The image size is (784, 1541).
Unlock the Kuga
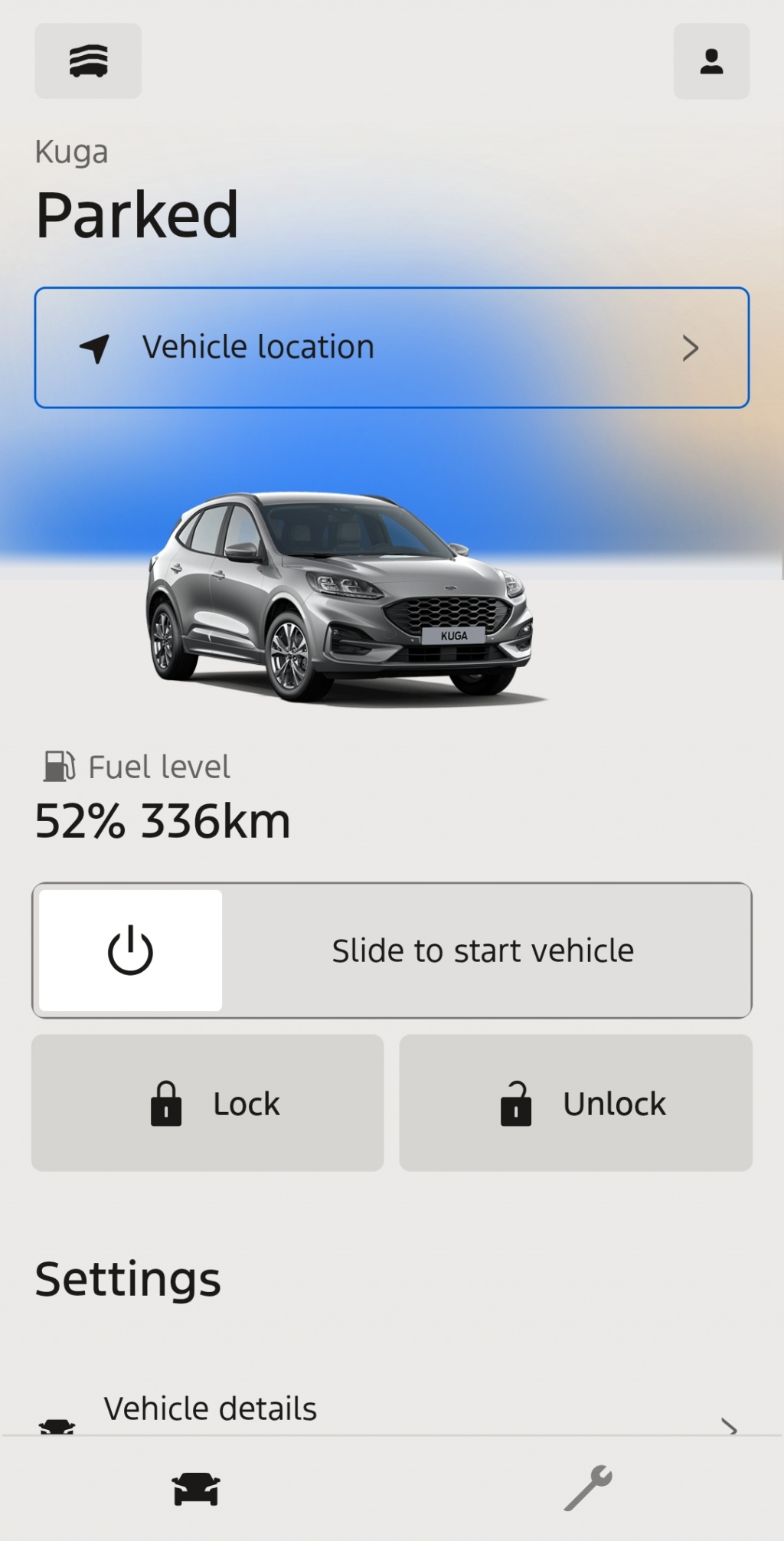(x=576, y=1103)
